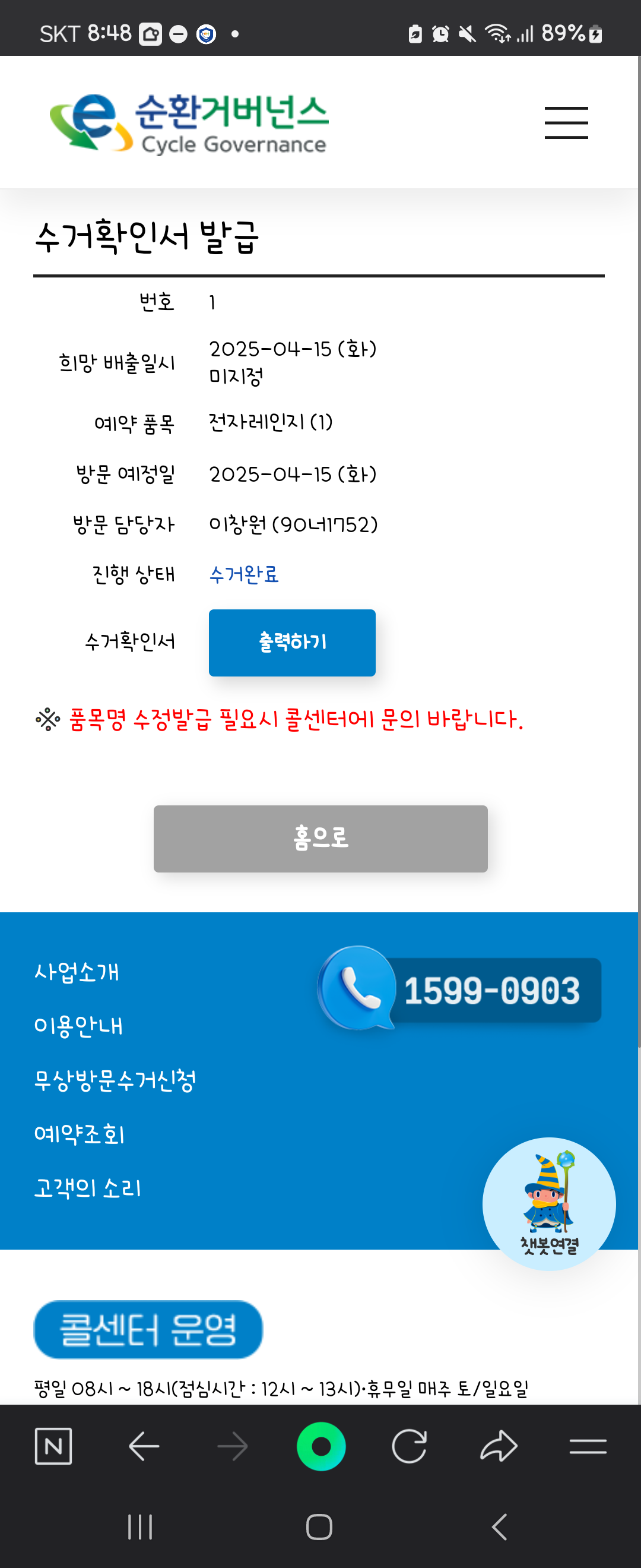Open the 예약조회 footer link

80,1134
